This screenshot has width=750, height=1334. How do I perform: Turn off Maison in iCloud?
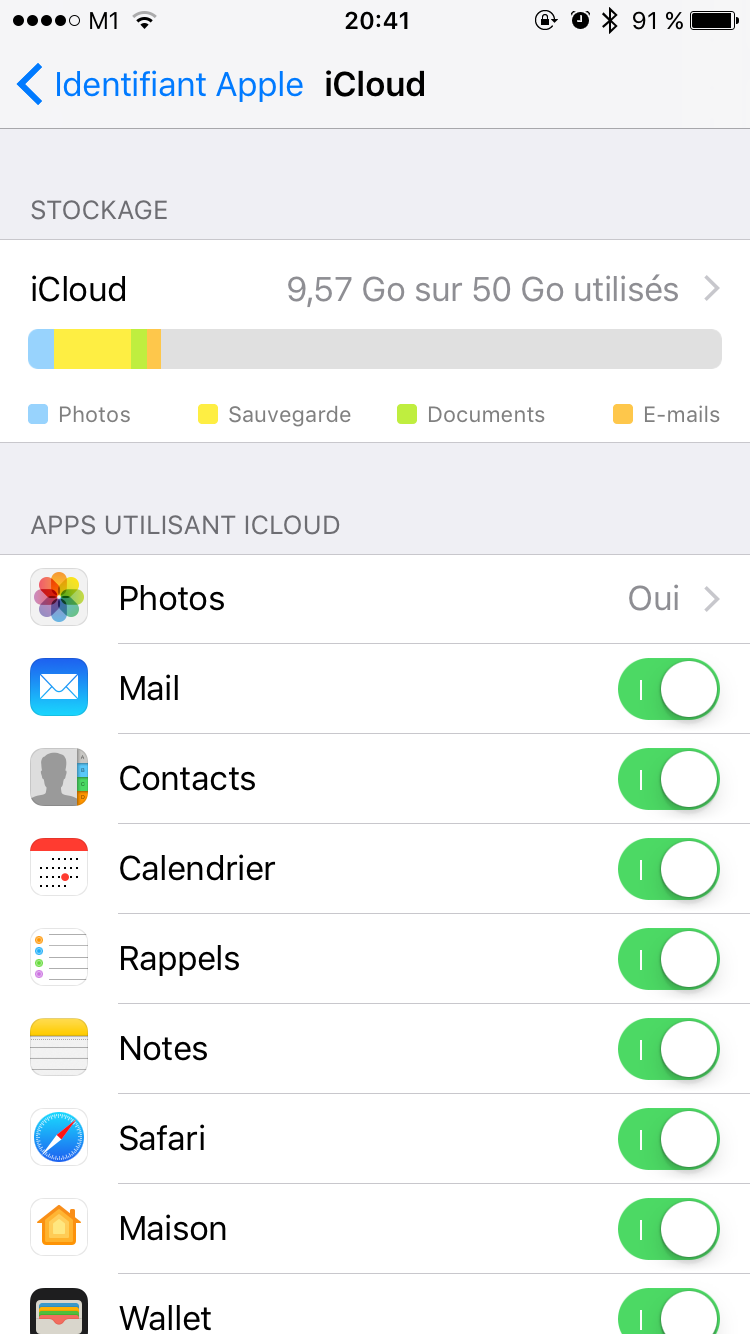669,1229
